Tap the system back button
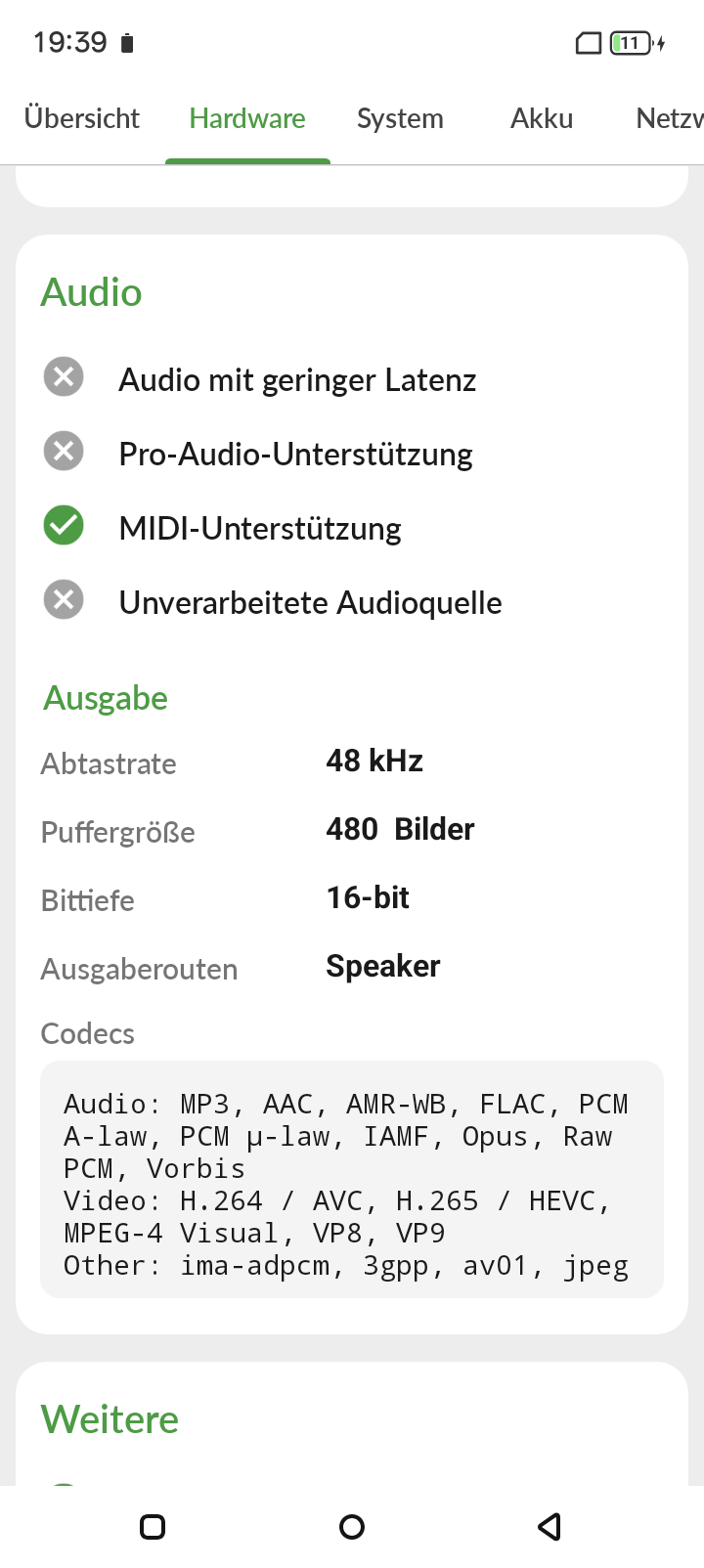704x1568 pixels. coord(550,1526)
